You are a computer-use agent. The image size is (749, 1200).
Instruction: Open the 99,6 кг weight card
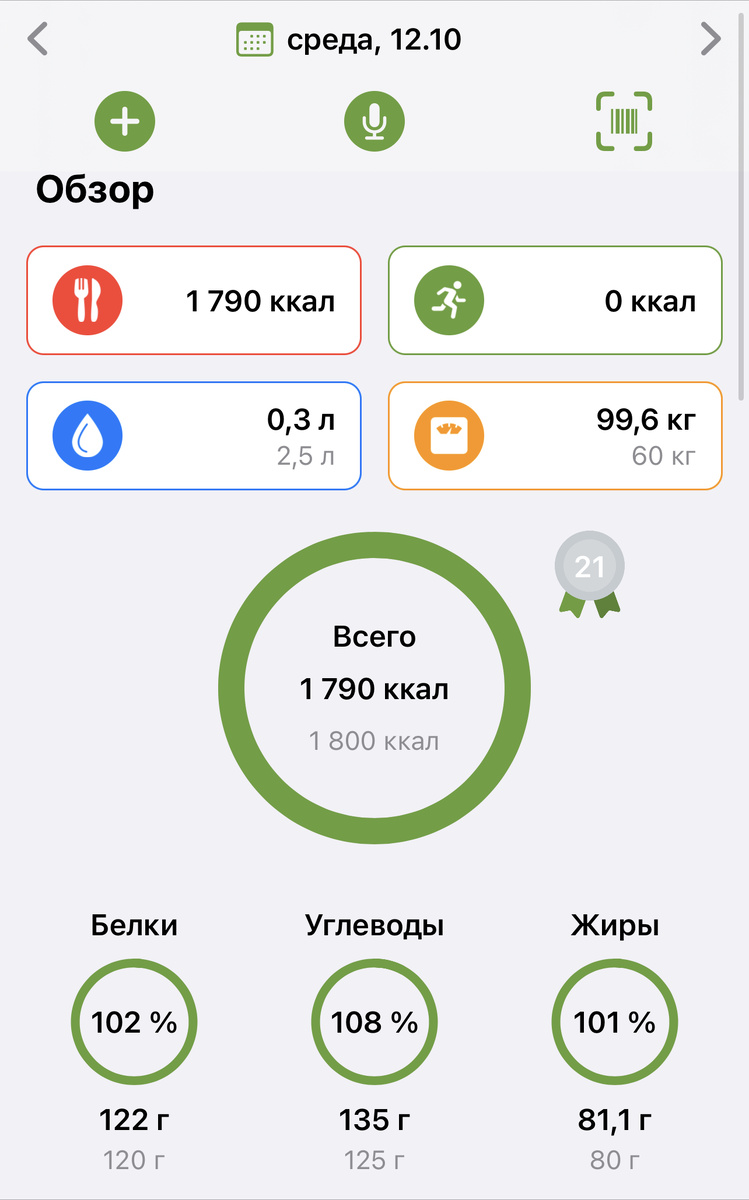(x=555, y=435)
